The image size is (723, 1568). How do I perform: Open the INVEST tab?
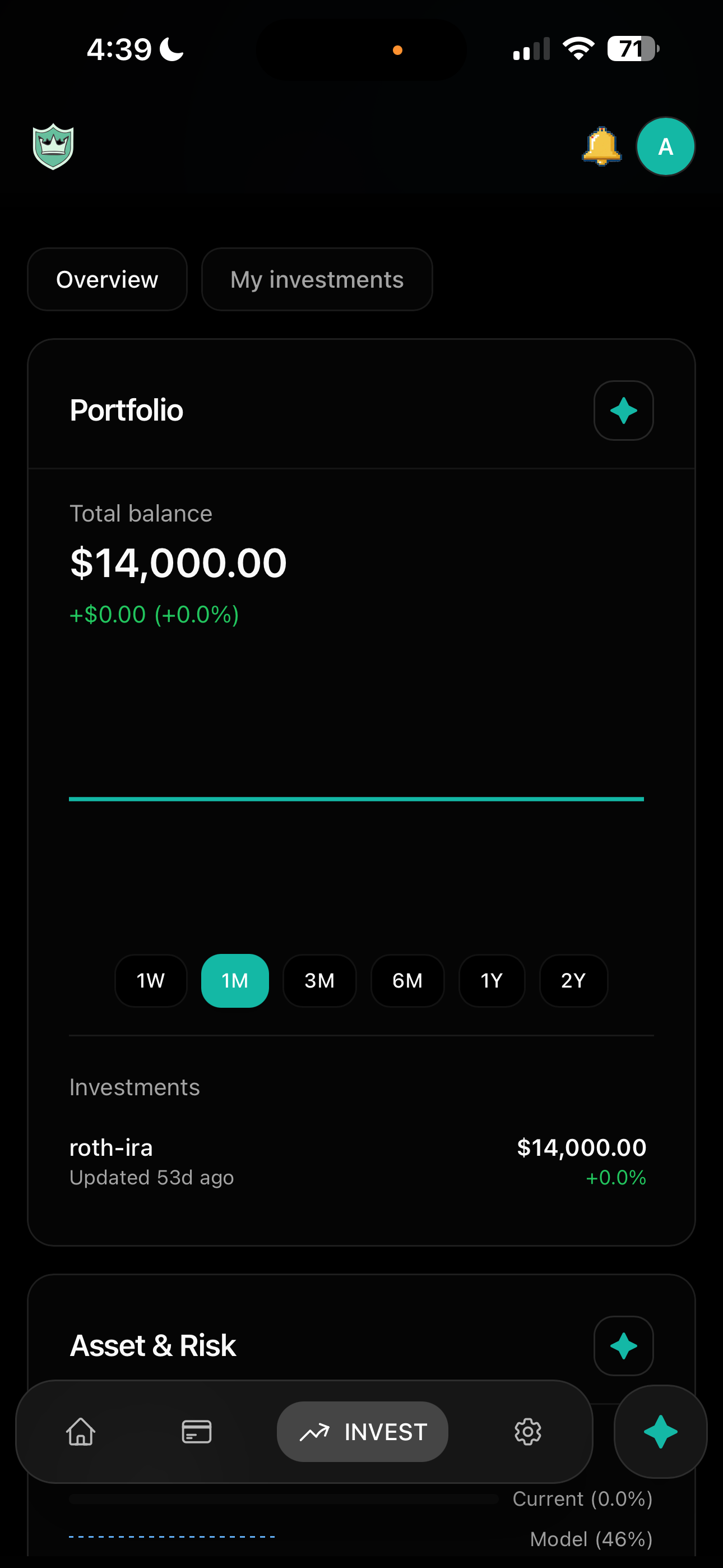[363, 1432]
